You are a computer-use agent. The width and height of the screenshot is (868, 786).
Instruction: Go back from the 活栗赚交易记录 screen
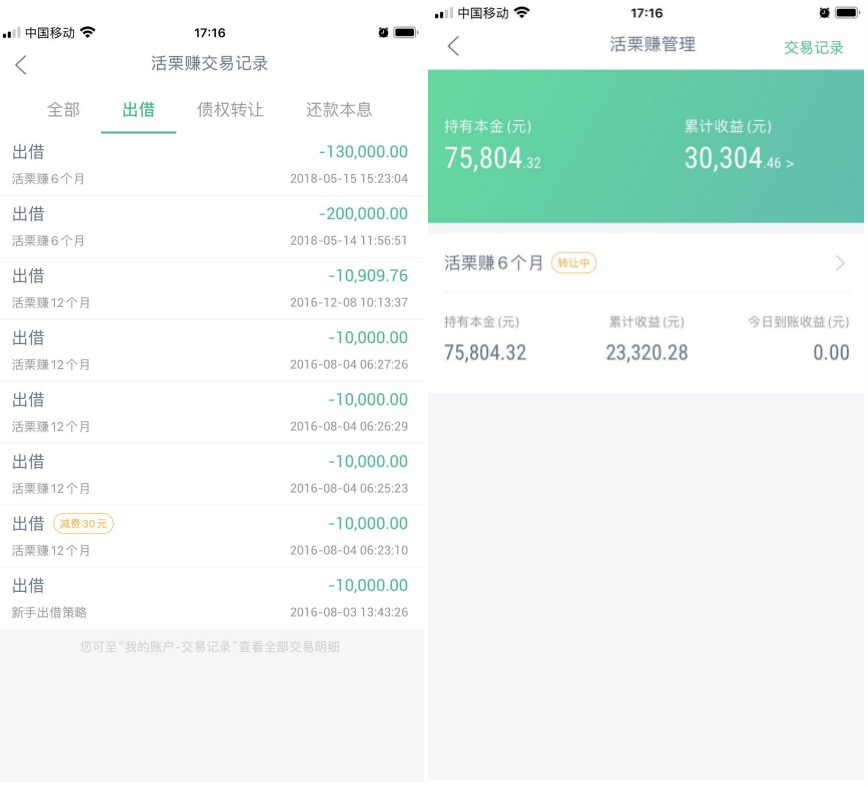tap(21, 65)
